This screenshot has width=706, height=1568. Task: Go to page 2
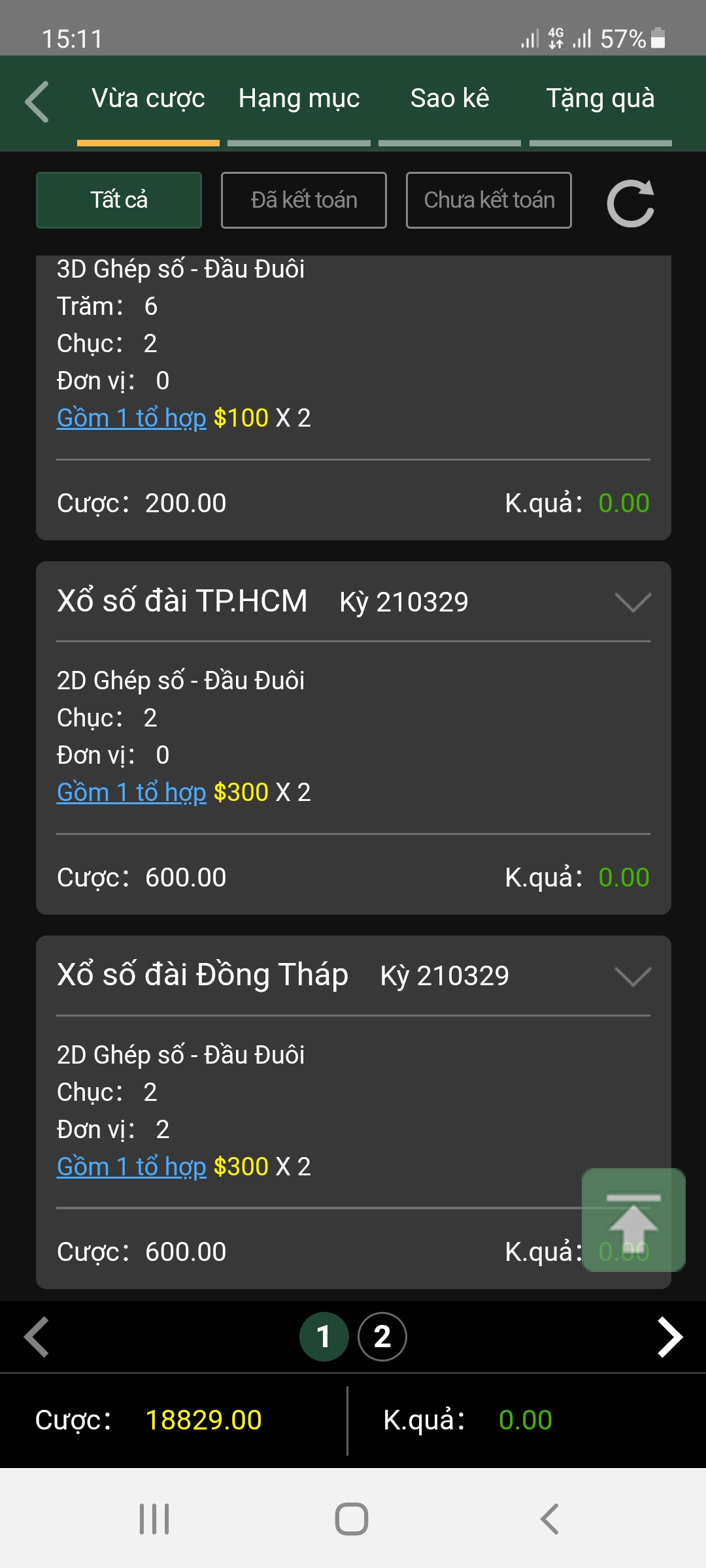pyautogui.click(x=382, y=1337)
